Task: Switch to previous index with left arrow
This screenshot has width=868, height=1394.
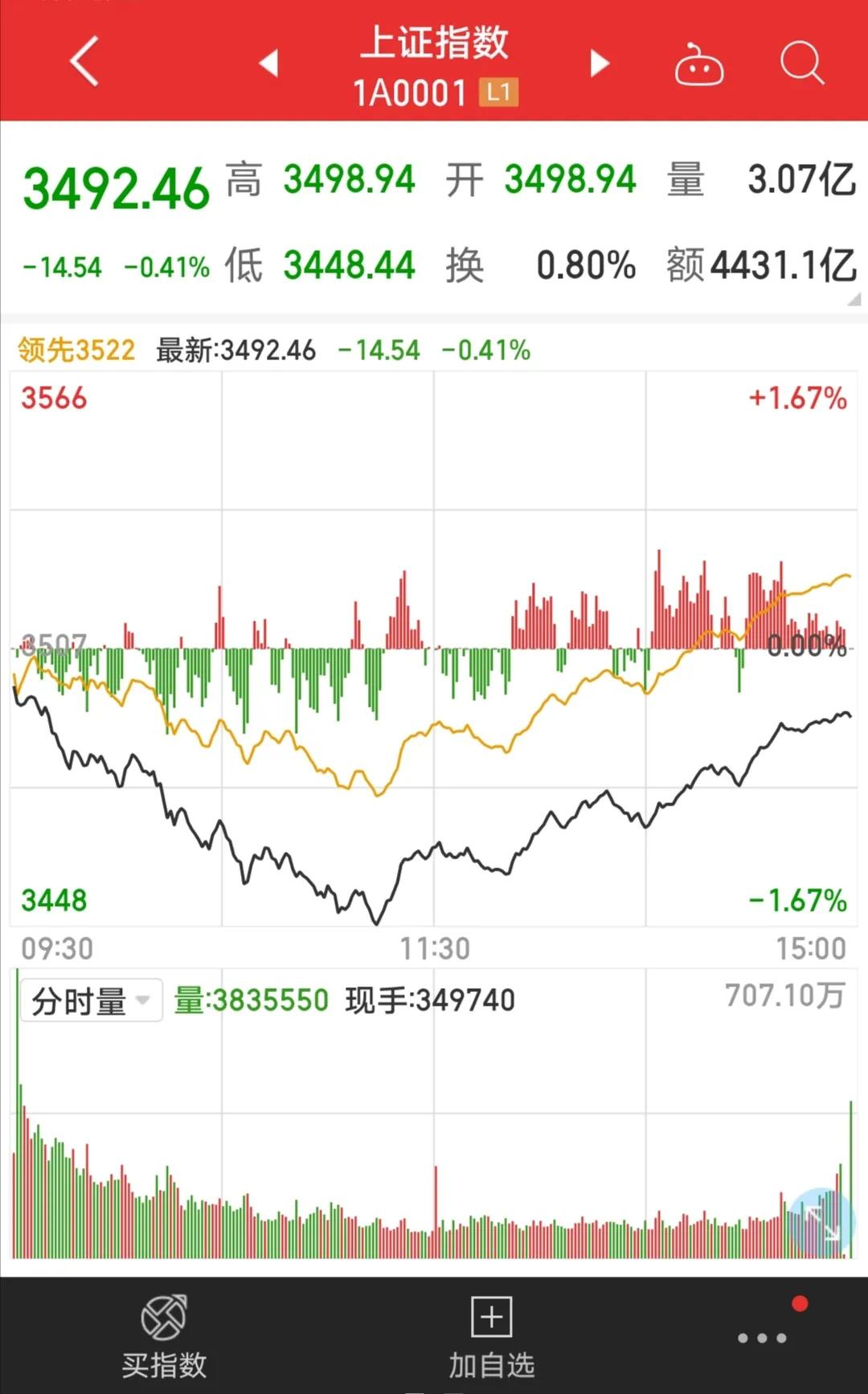Action: point(268,64)
